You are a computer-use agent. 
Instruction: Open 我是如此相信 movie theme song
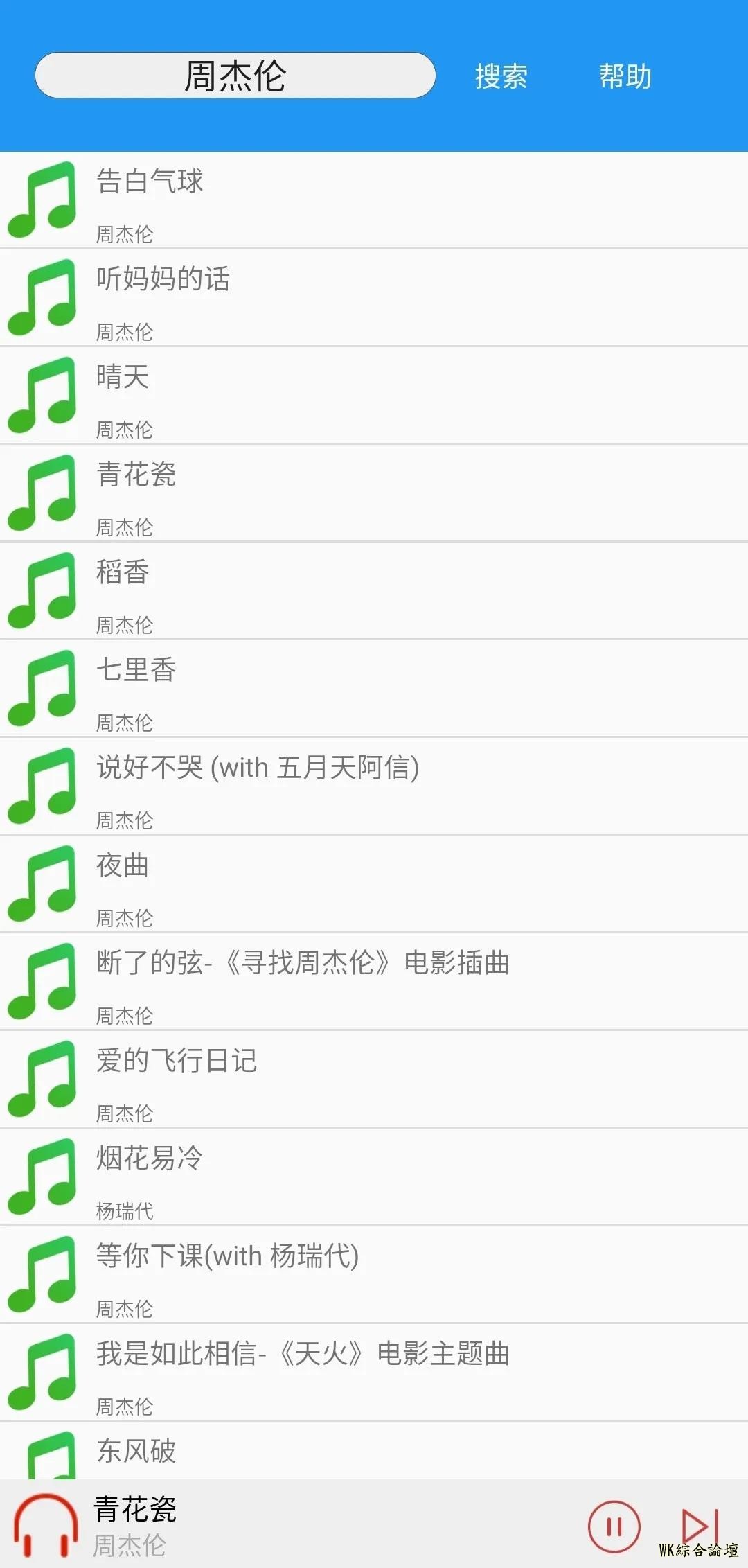click(374, 1373)
